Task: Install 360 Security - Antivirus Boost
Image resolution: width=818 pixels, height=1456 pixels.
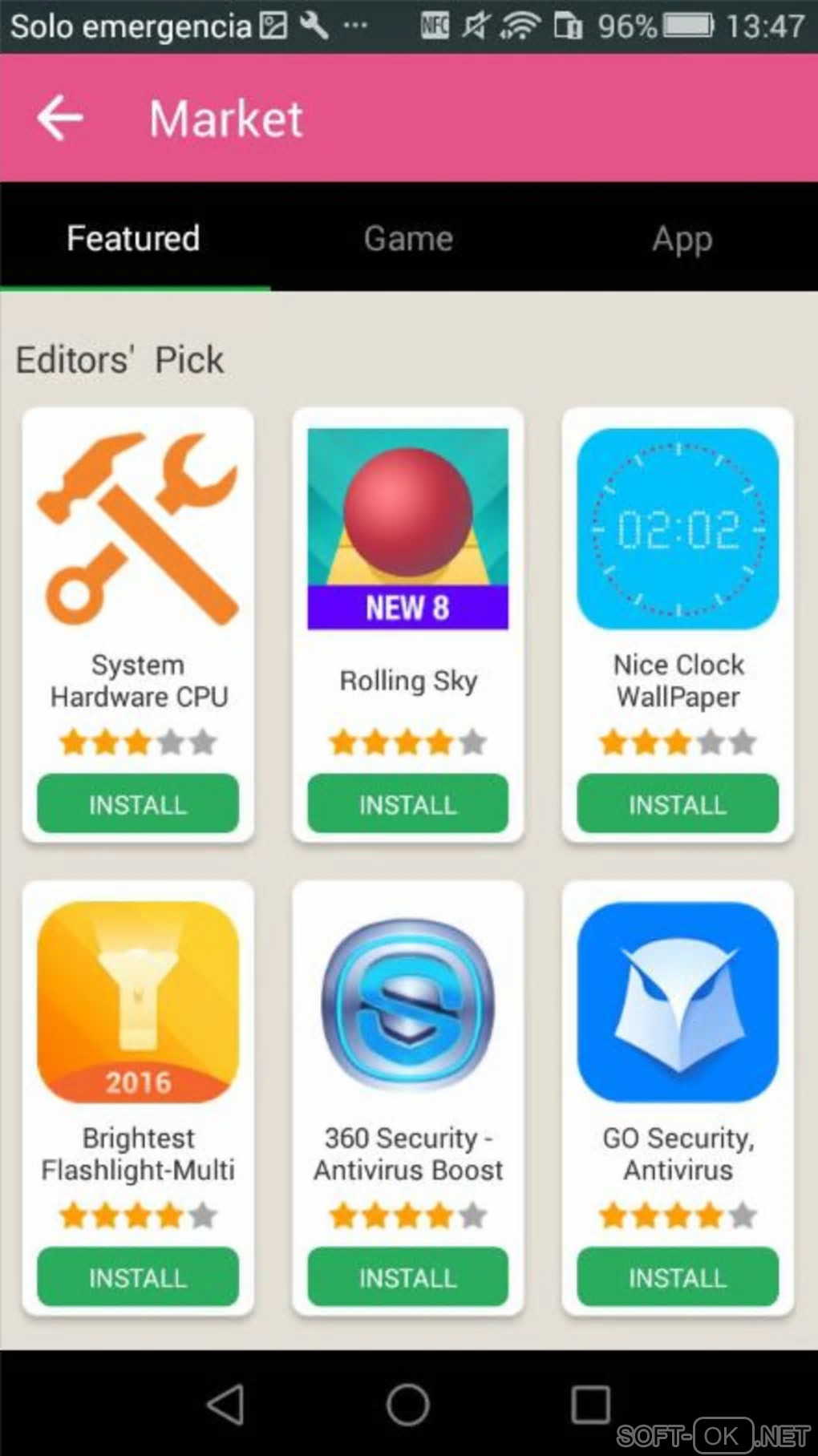Action: (x=407, y=1277)
